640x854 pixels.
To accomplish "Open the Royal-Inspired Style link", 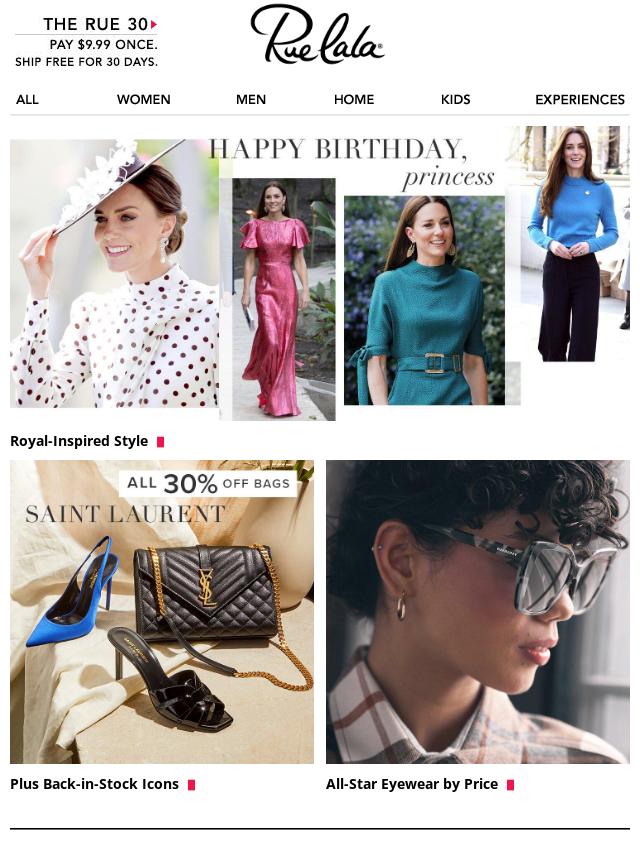I will 79,441.
